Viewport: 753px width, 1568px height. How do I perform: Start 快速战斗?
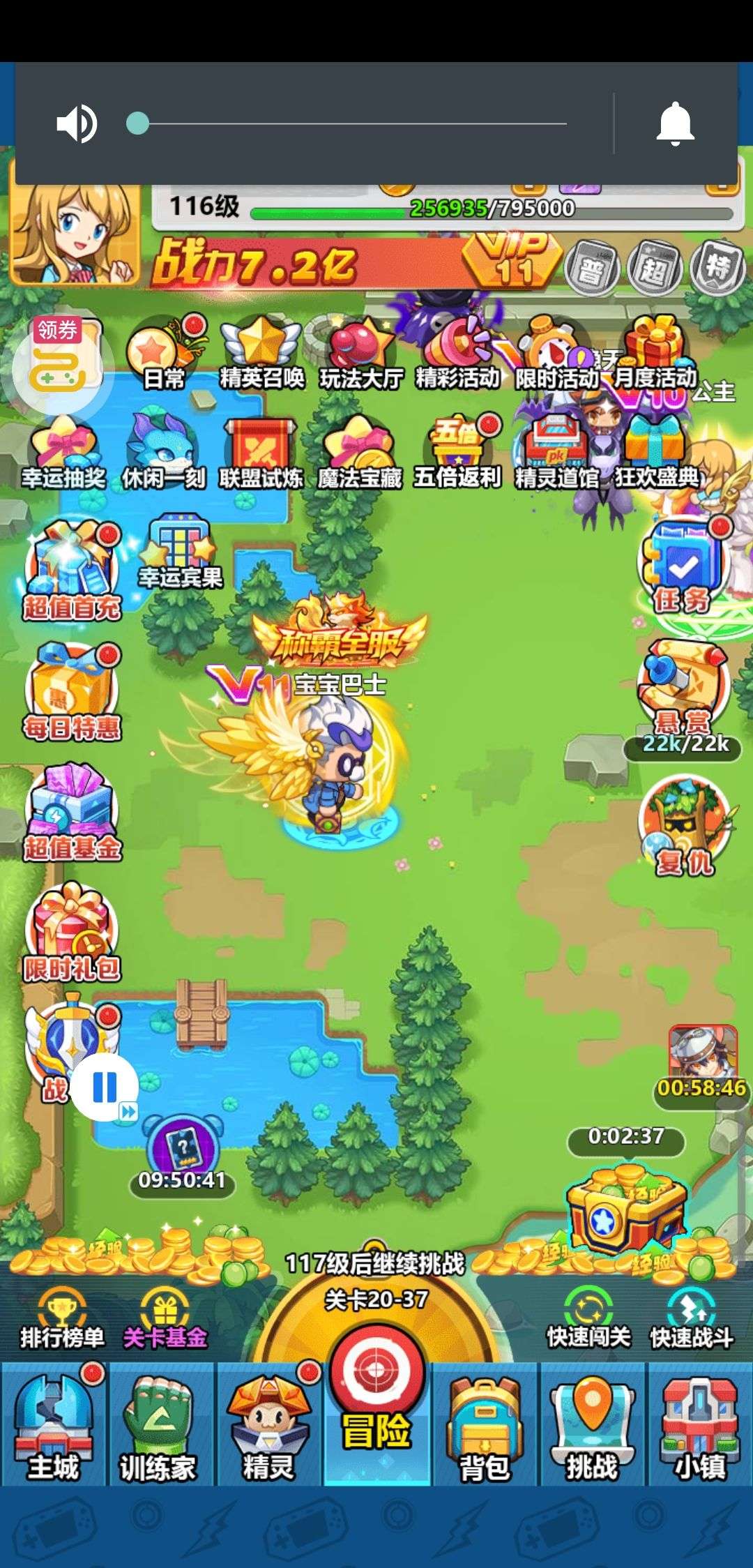pos(691,1318)
